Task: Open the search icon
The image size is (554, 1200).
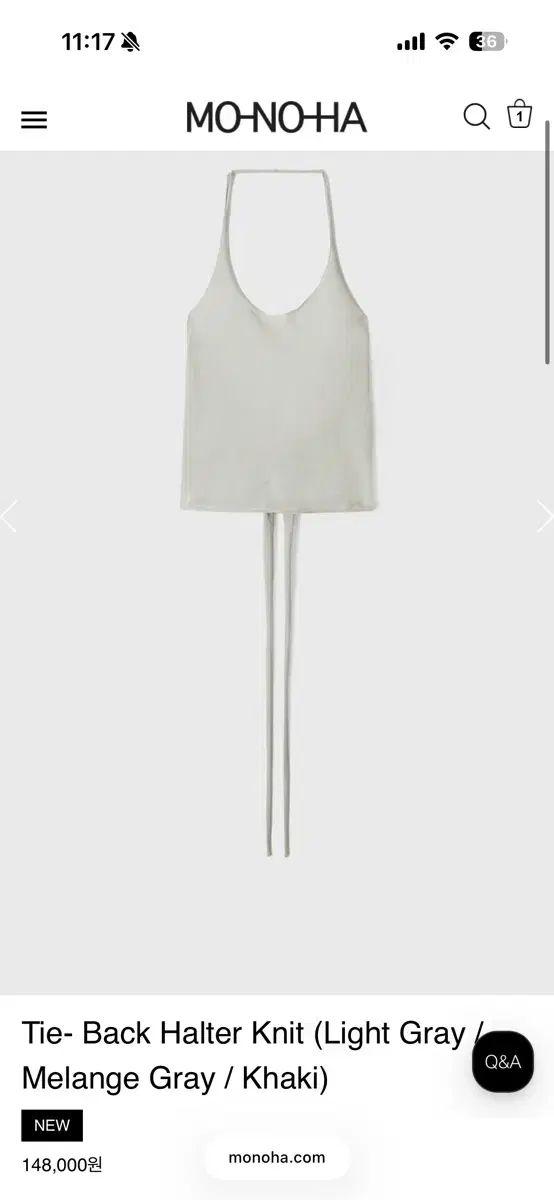Action: (477, 117)
